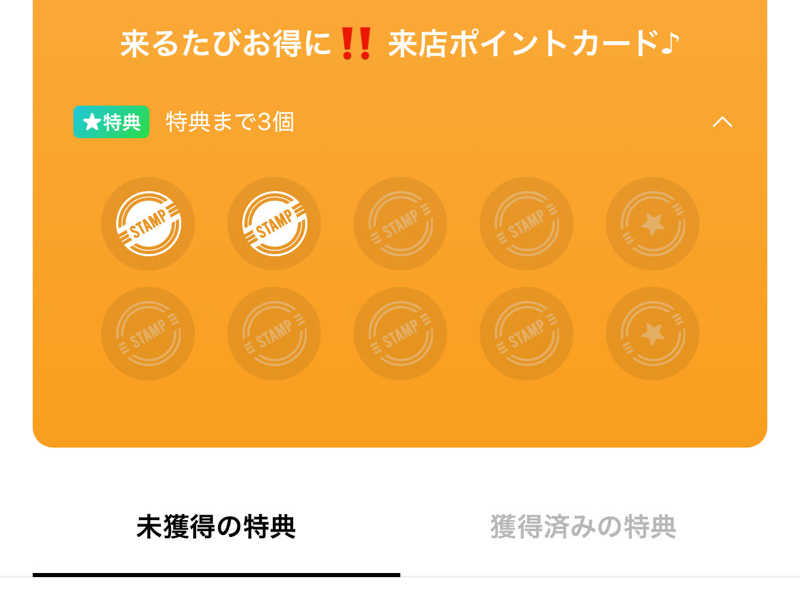This screenshot has width=800, height=600.
Task: Switch to the 未獲得の特典 tab
Action: [x=216, y=527]
